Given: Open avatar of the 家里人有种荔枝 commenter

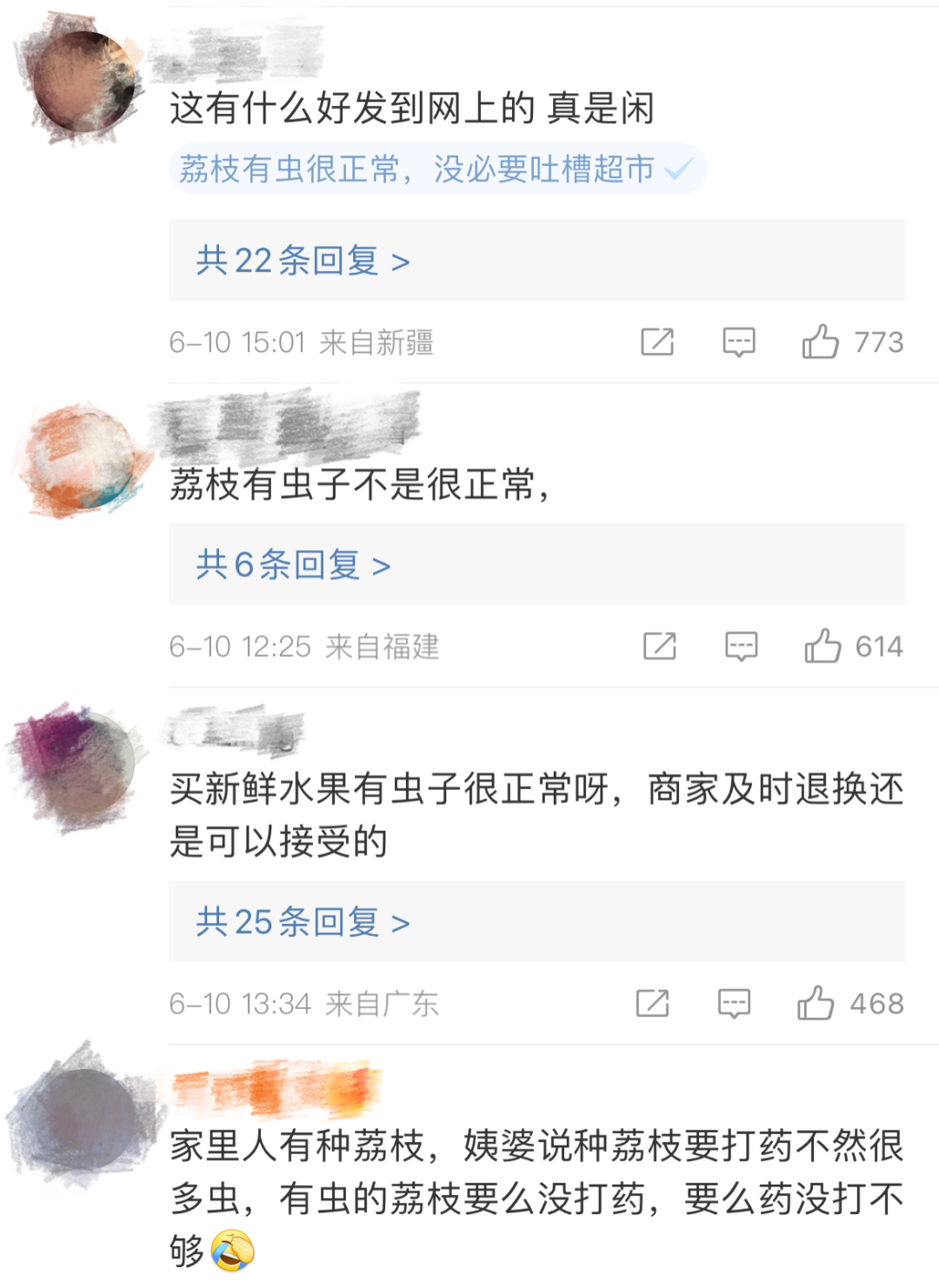Looking at the screenshot, I should click(x=83, y=1117).
